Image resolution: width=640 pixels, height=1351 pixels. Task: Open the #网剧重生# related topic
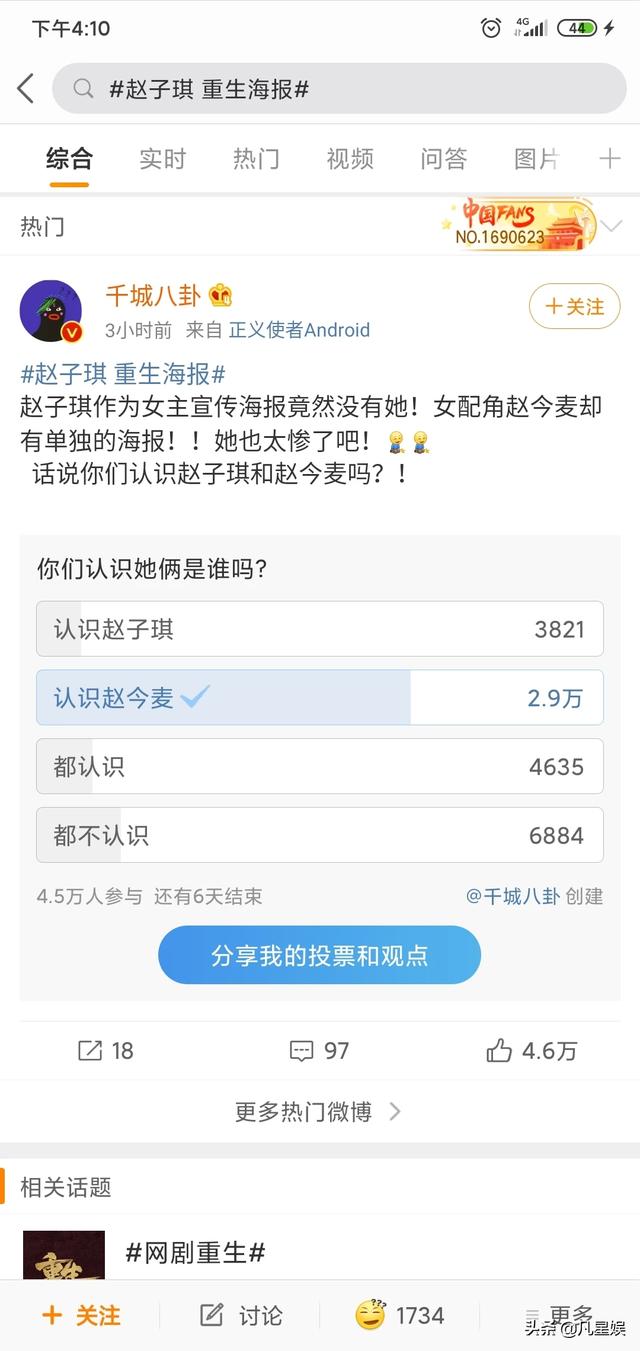point(195,1252)
